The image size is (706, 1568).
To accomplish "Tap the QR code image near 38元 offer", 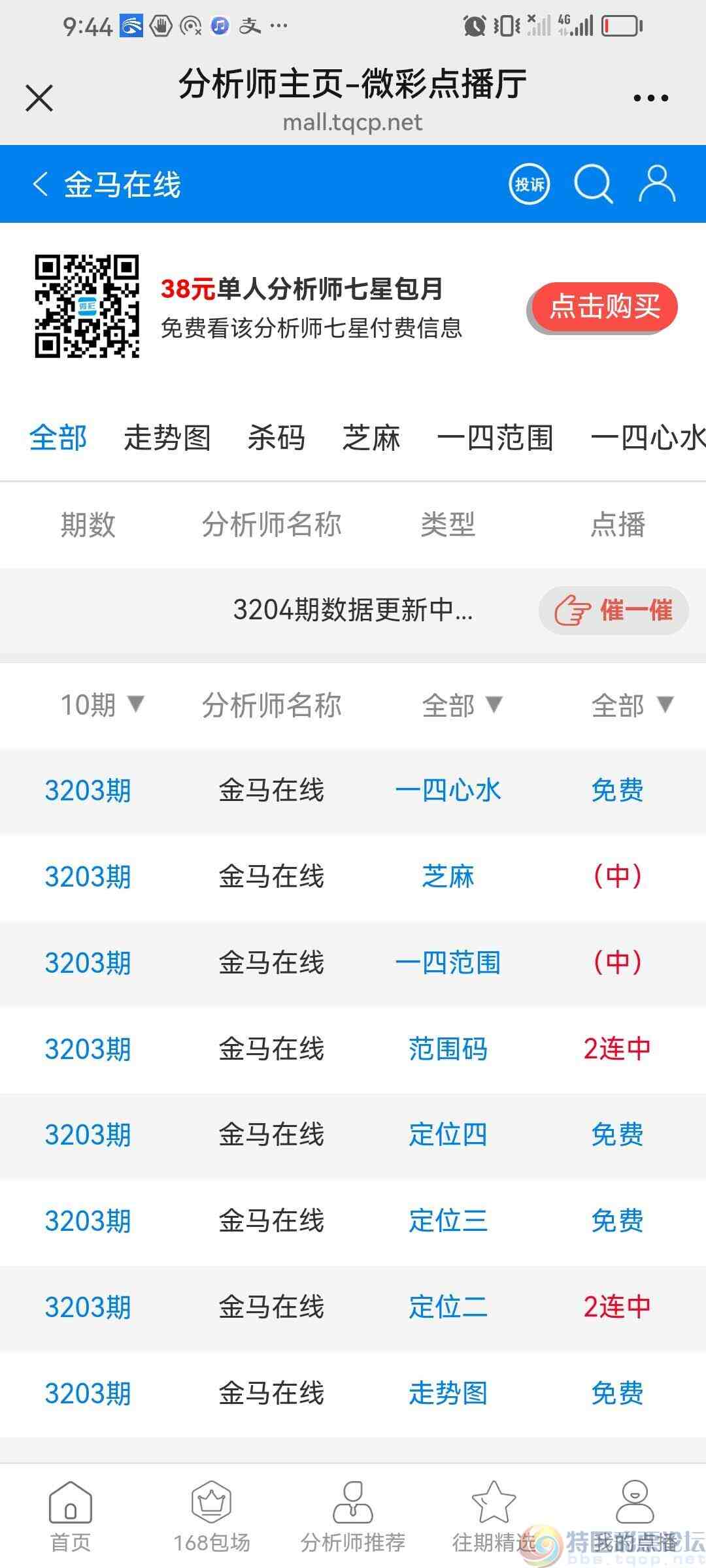I will tap(90, 307).
